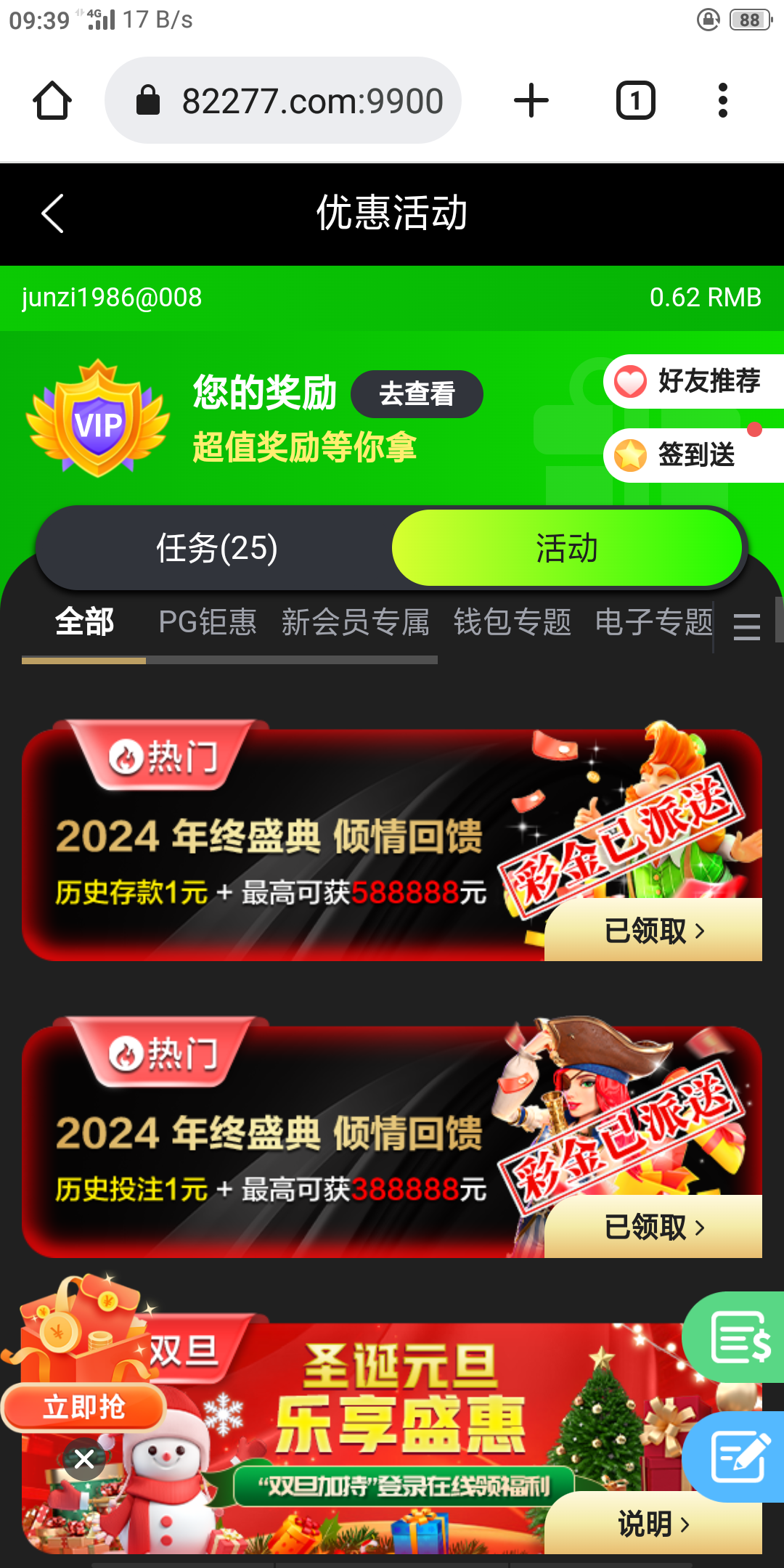Screen dimensions: 784x1568
Task: Expand the full category list menu
Action: pos(746,626)
